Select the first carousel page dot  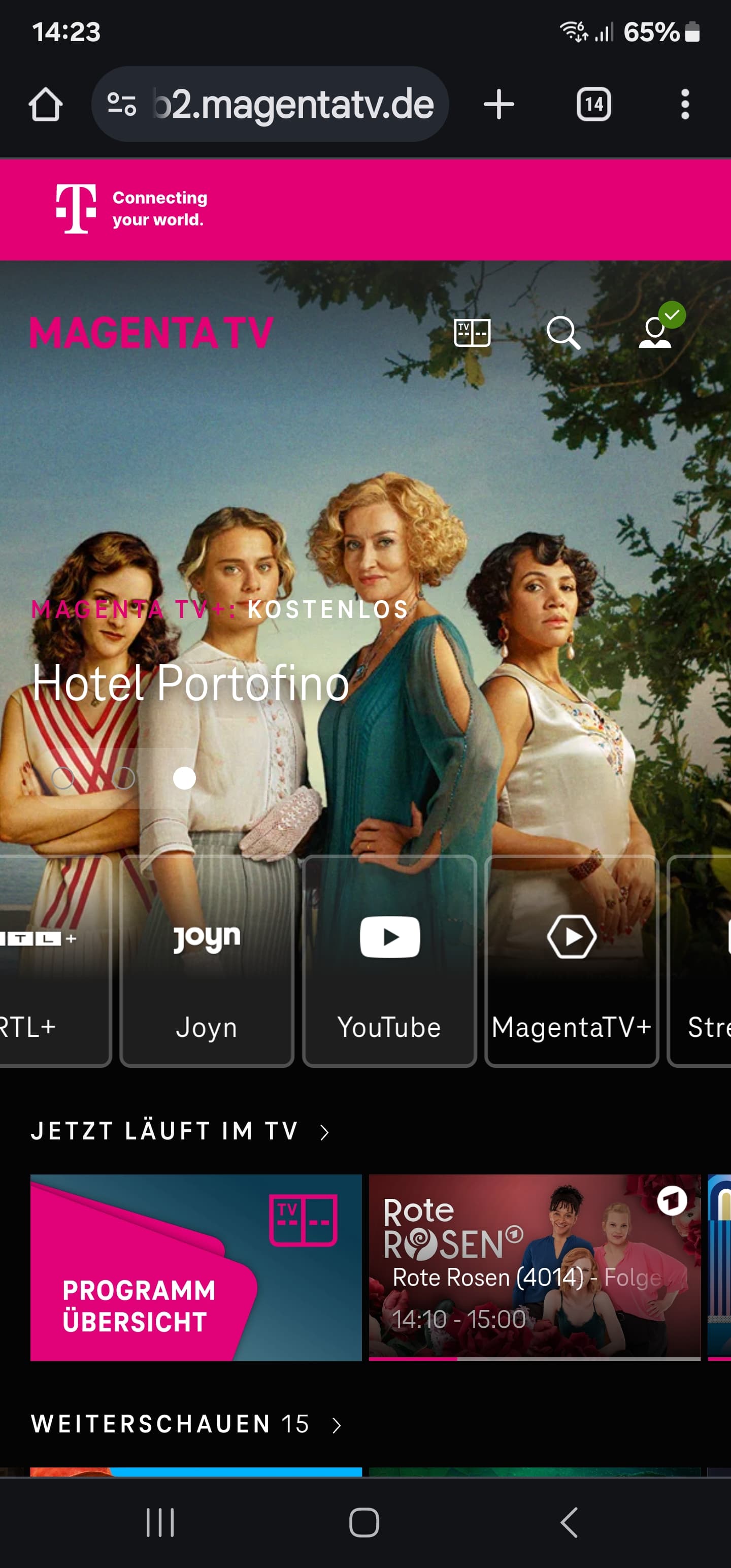pos(62,778)
